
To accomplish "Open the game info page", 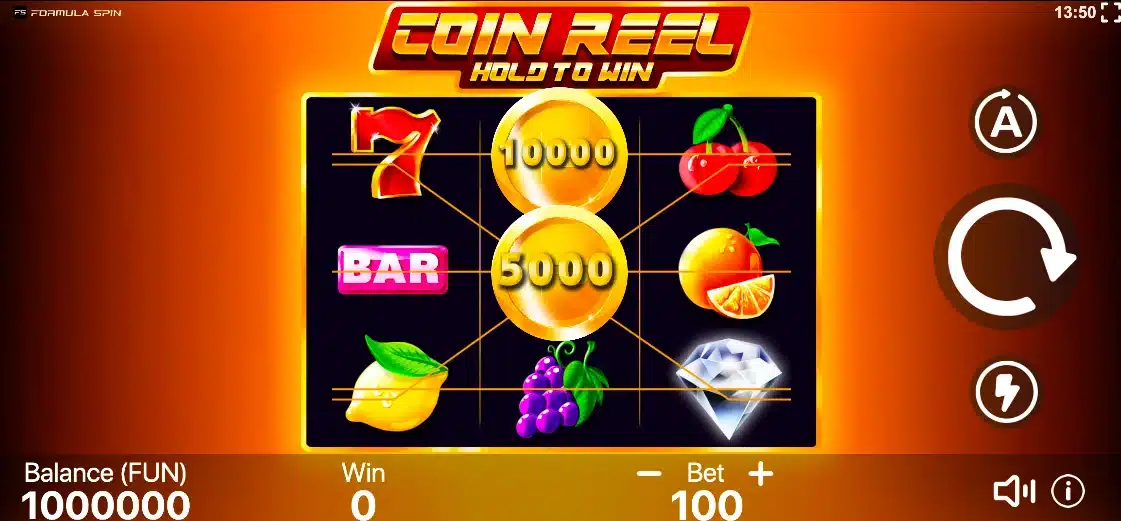I will tap(1068, 490).
